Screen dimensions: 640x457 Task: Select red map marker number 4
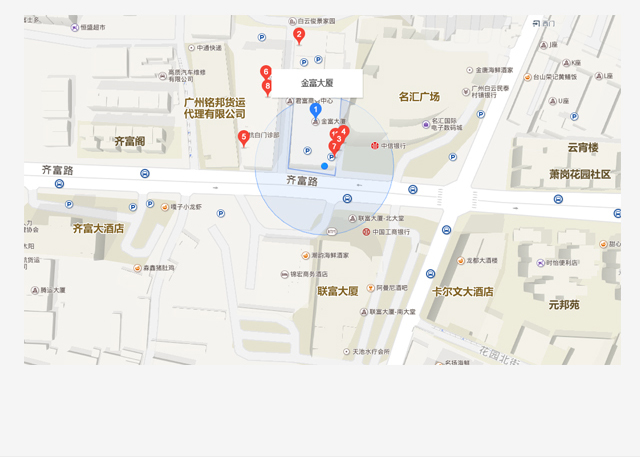coord(344,131)
